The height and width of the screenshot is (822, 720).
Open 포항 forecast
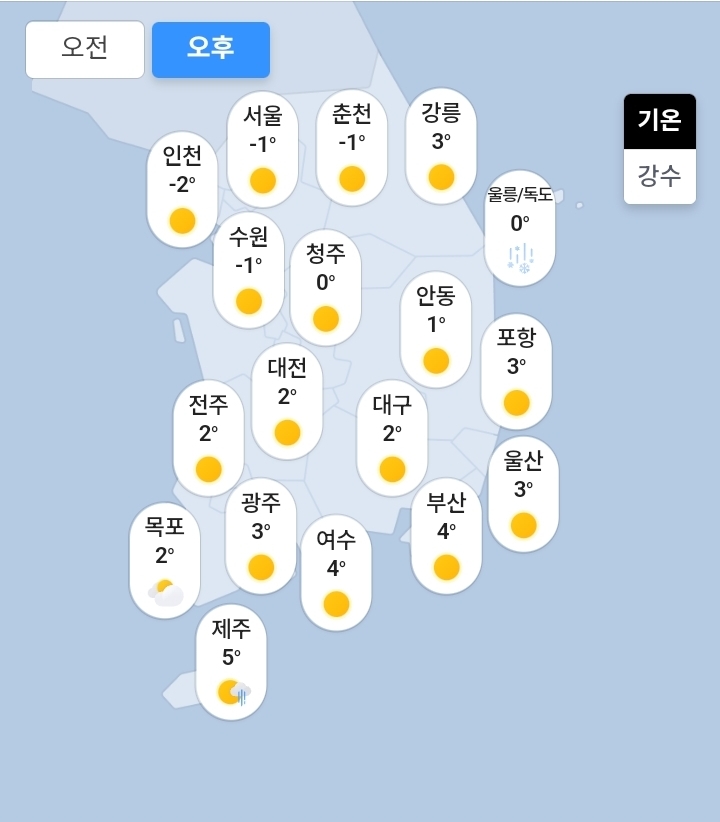coord(516,370)
